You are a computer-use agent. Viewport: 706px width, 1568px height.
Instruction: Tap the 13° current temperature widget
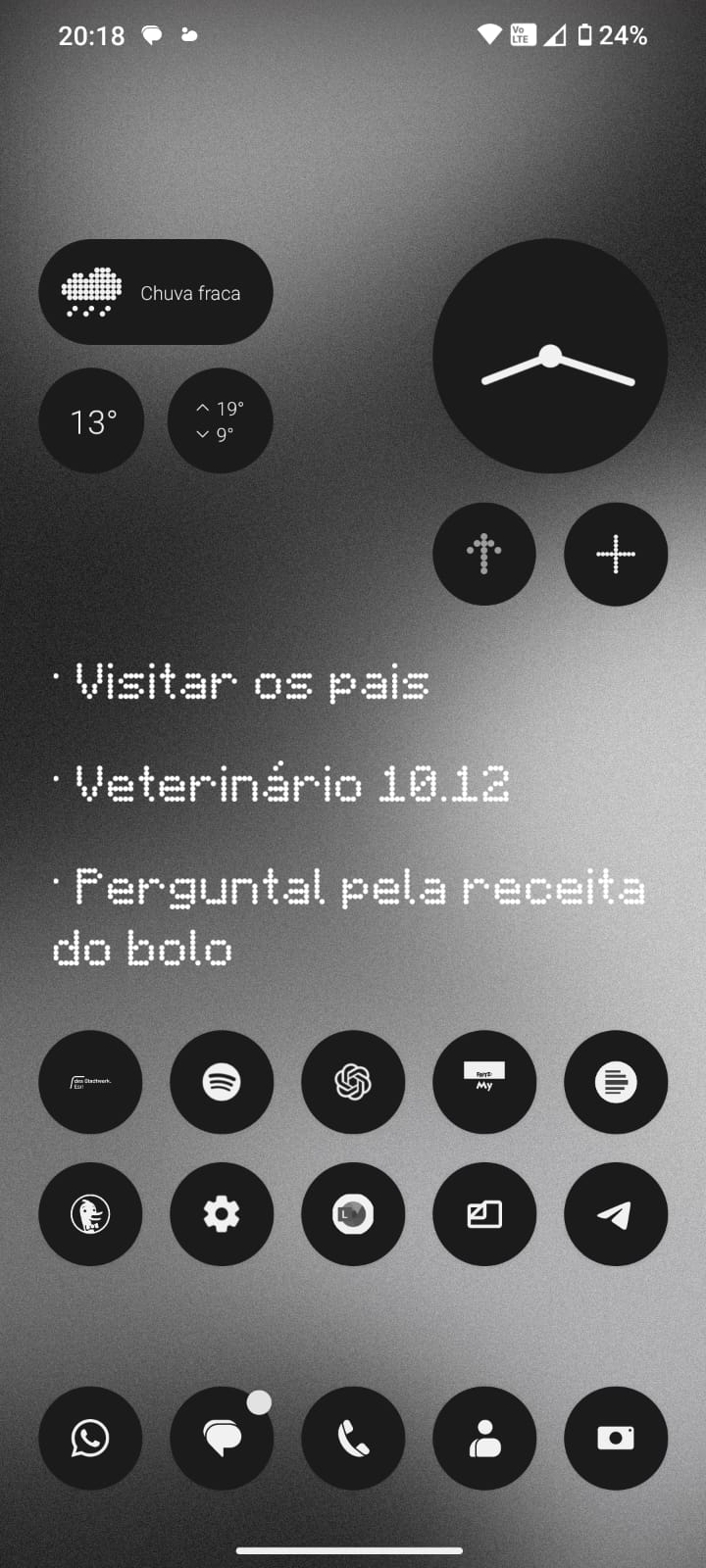pyautogui.click(x=91, y=420)
